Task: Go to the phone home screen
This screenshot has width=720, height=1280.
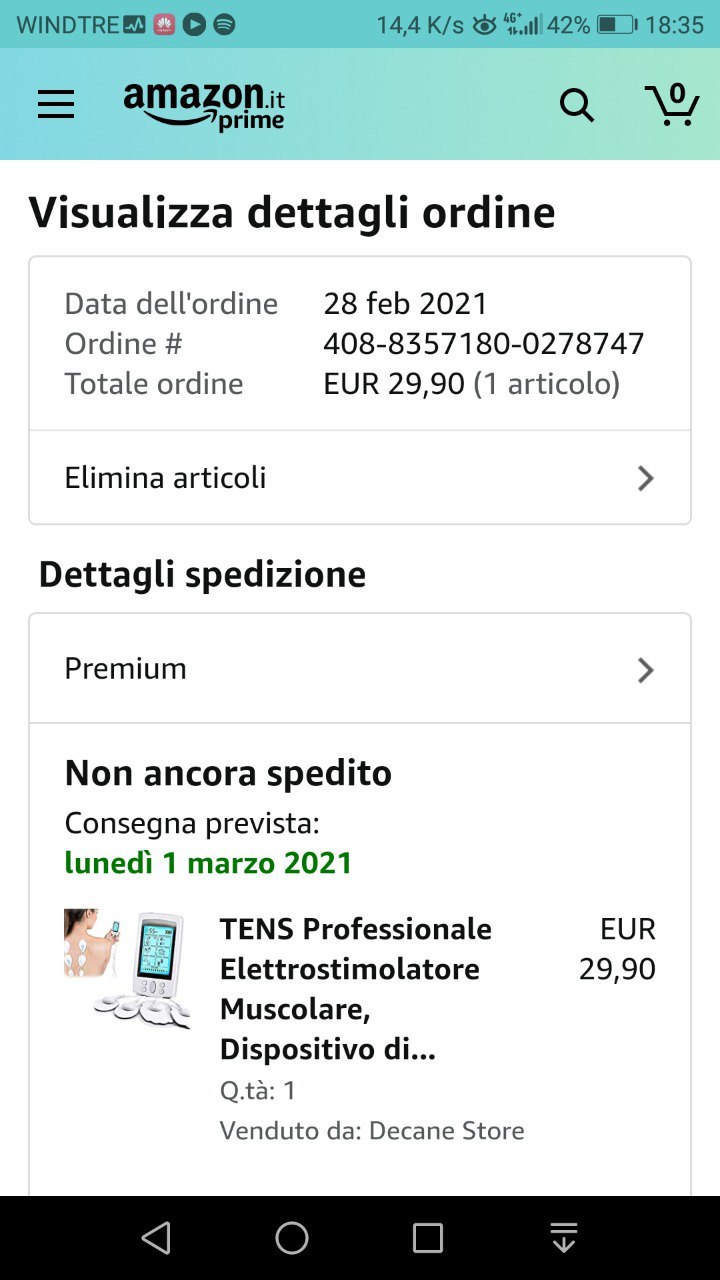Action: 292,1238
